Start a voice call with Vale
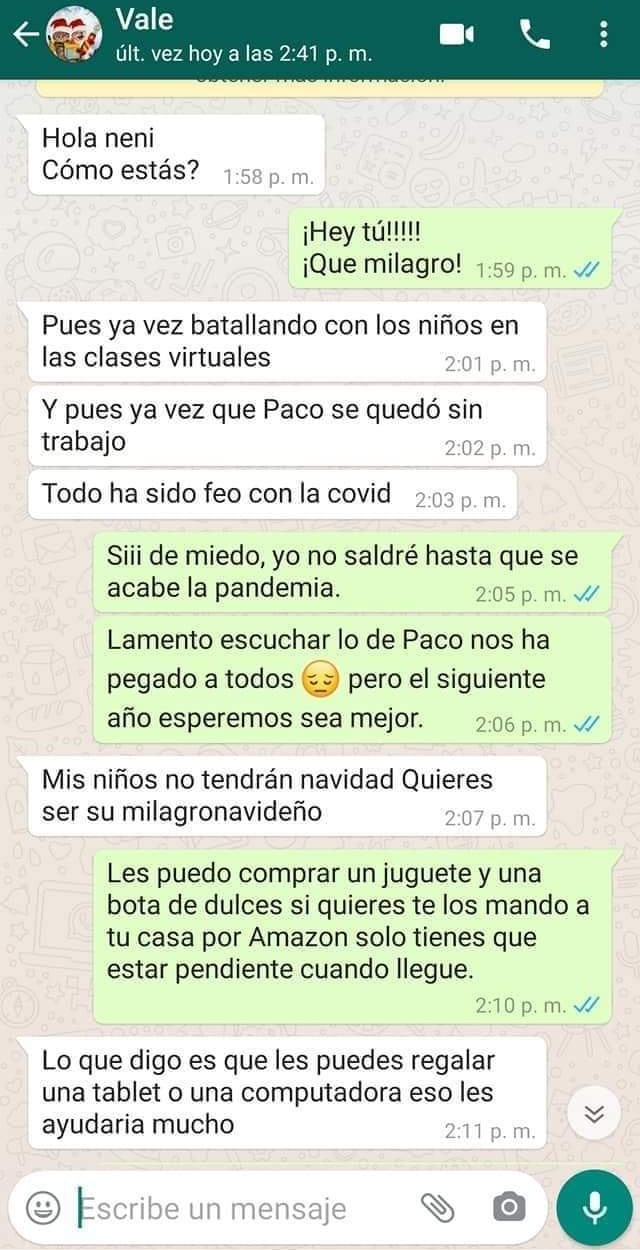Viewport: 640px width, 1250px height. (x=535, y=36)
